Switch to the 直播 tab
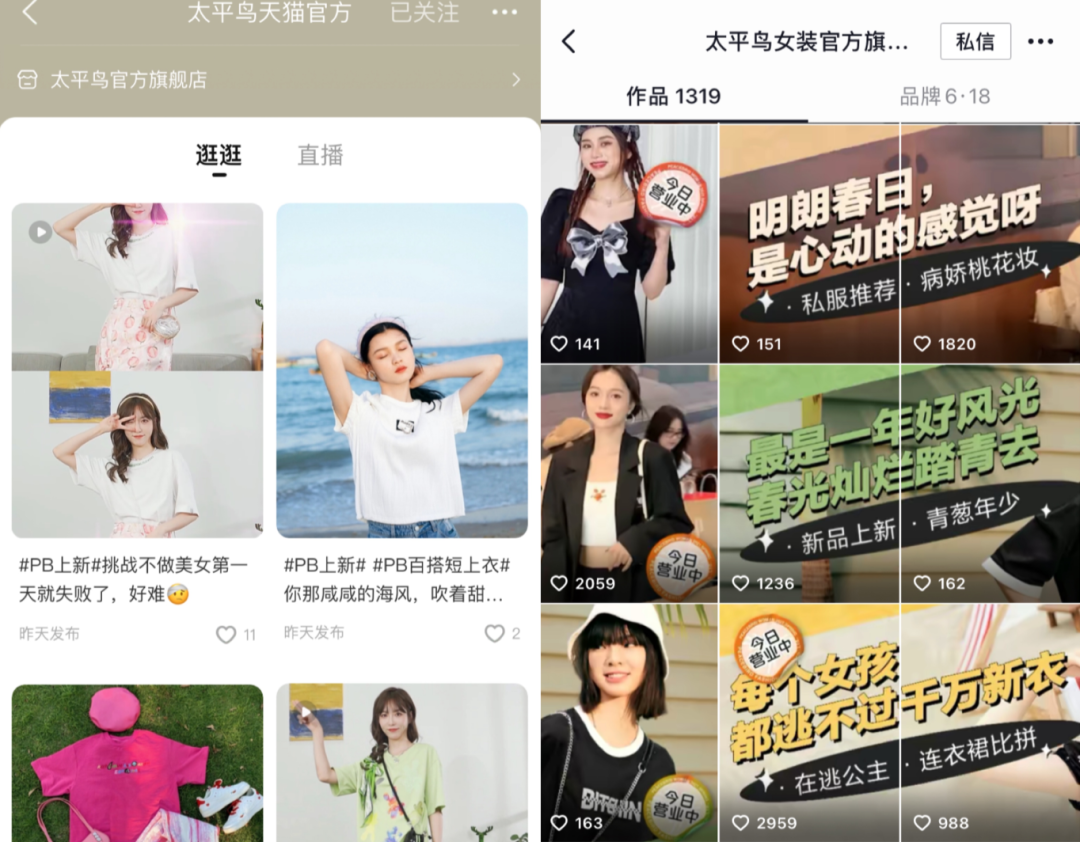1080x842 pixels. coord(320,155)
